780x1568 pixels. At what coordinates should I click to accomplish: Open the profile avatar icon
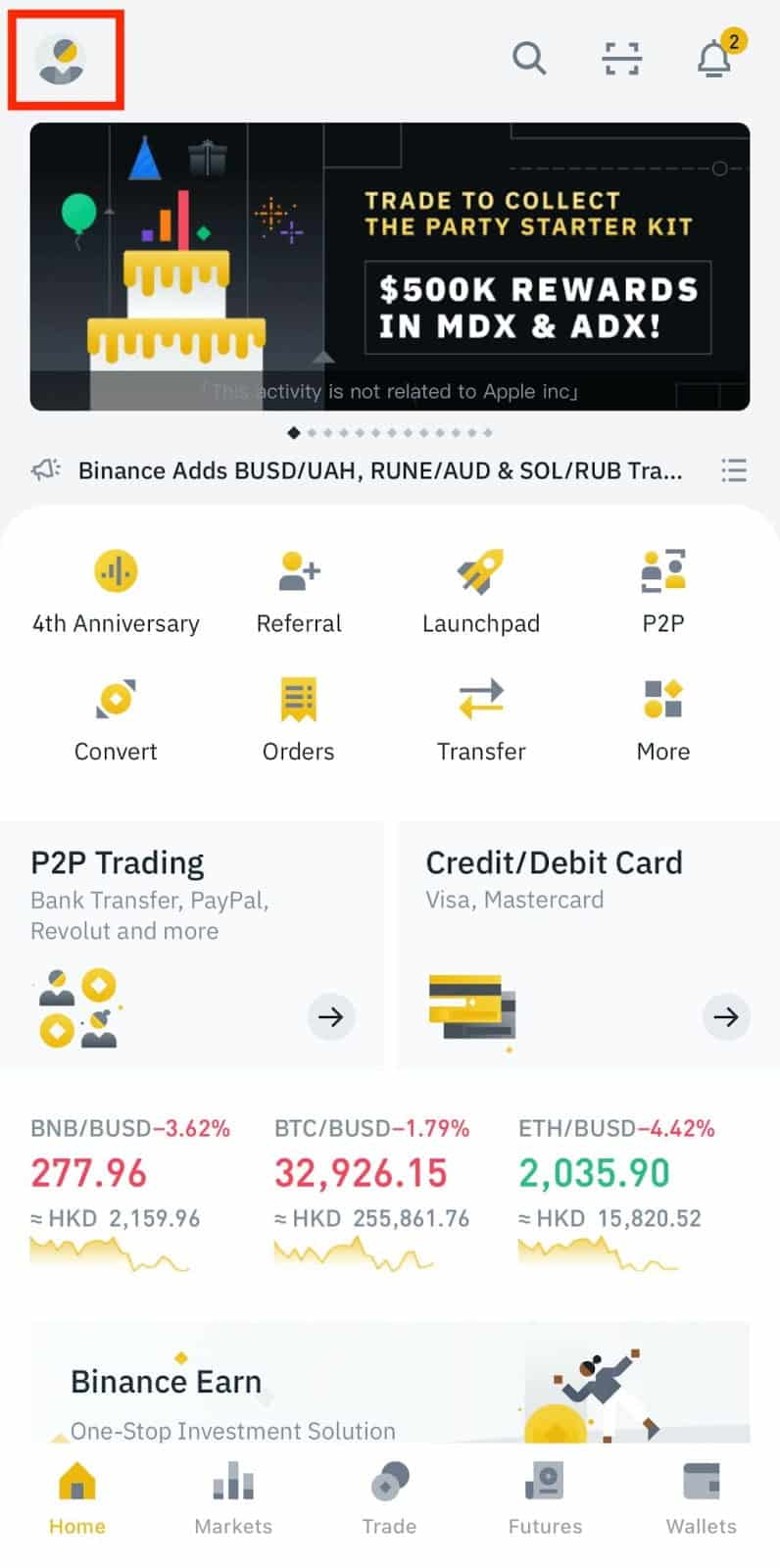[61, 60]
